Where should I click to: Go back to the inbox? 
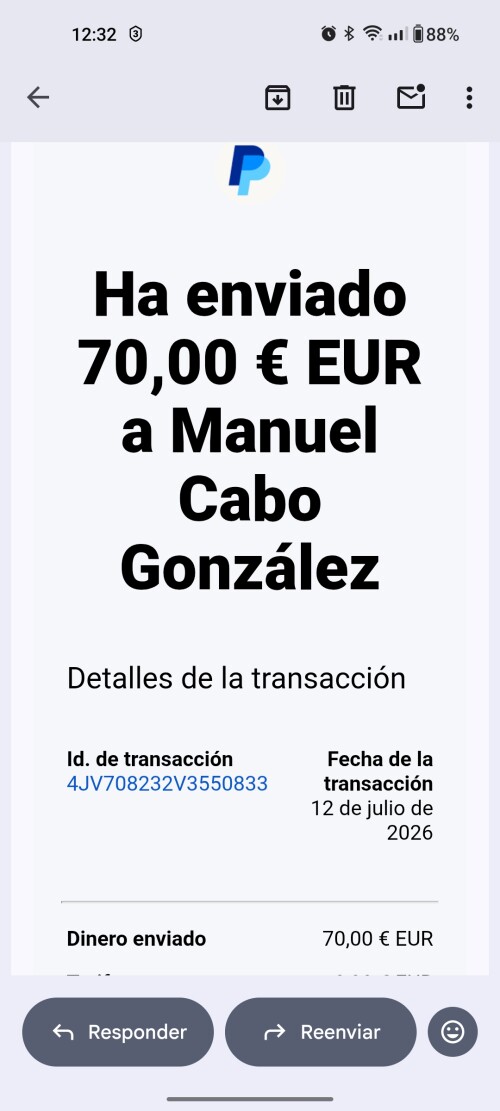pos(38,97)
